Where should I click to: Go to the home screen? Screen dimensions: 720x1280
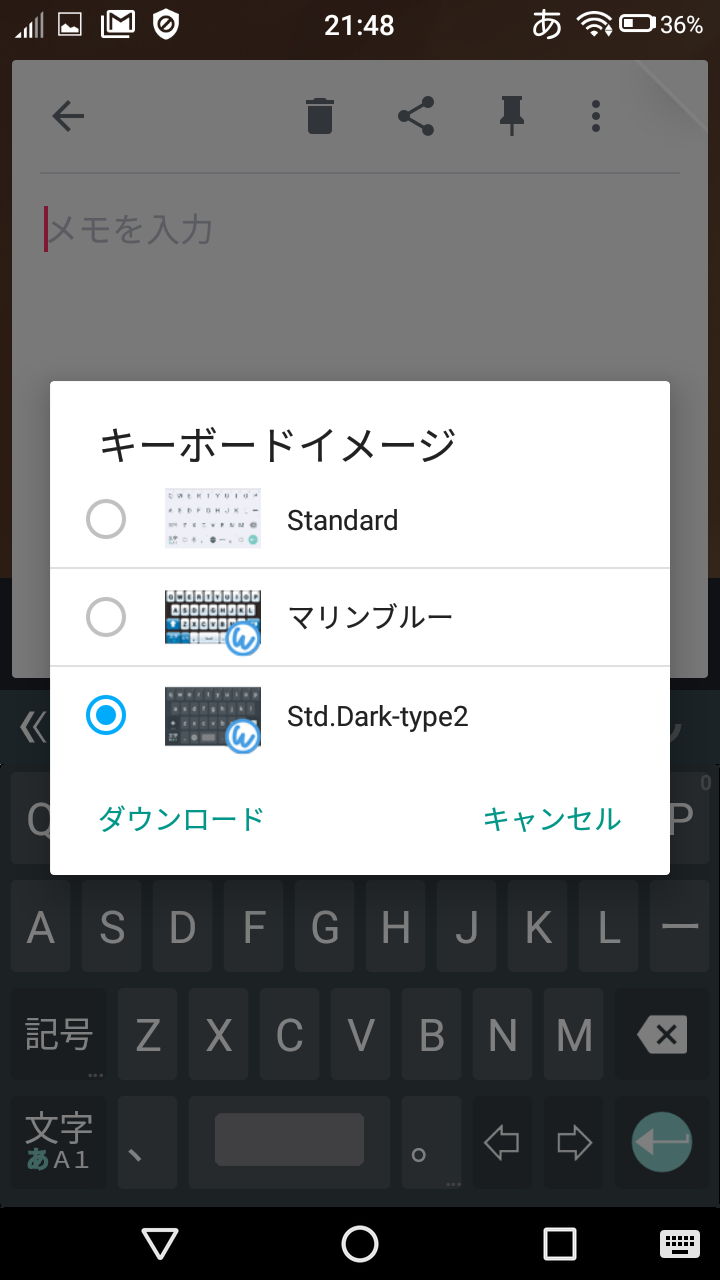click(x=360, y=1243)
